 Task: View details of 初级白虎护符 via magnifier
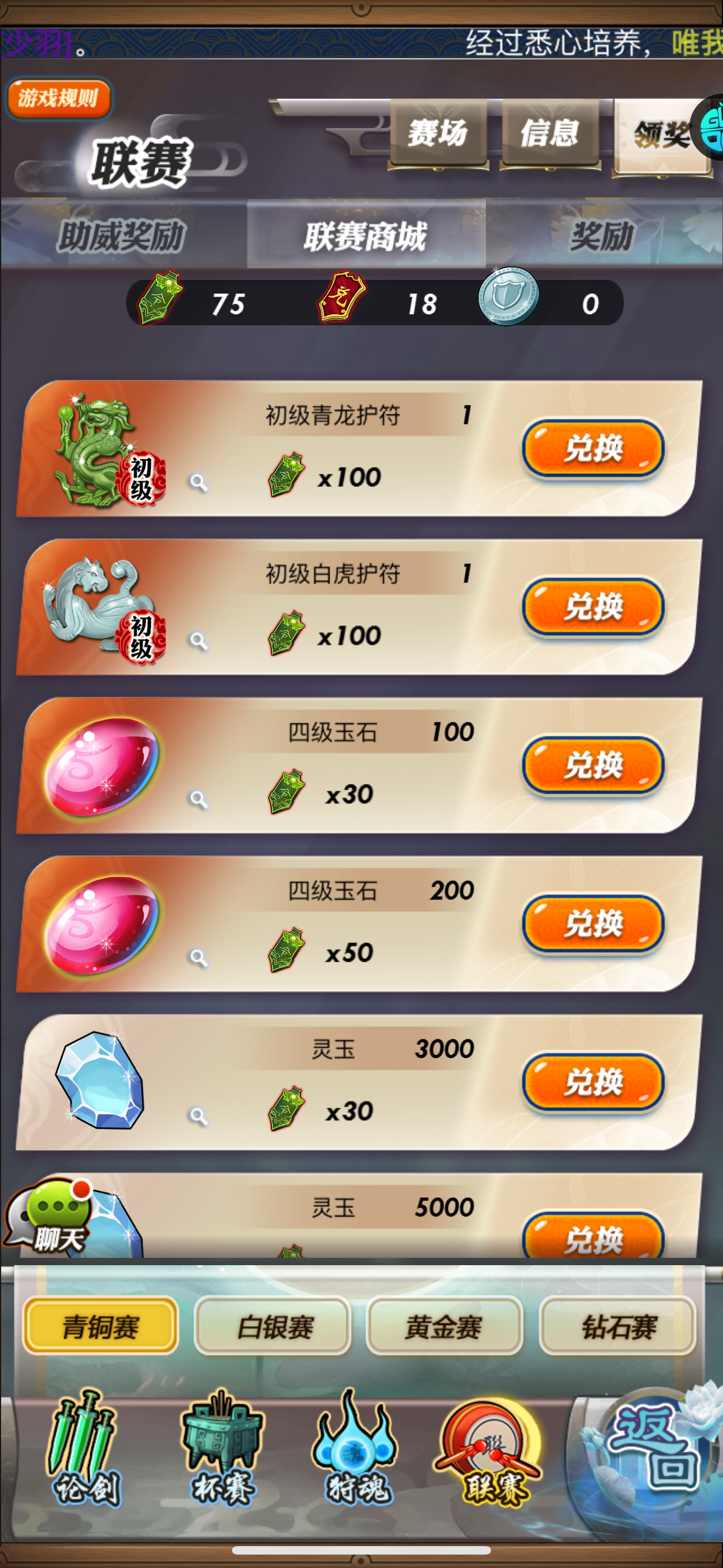[198, 641]
